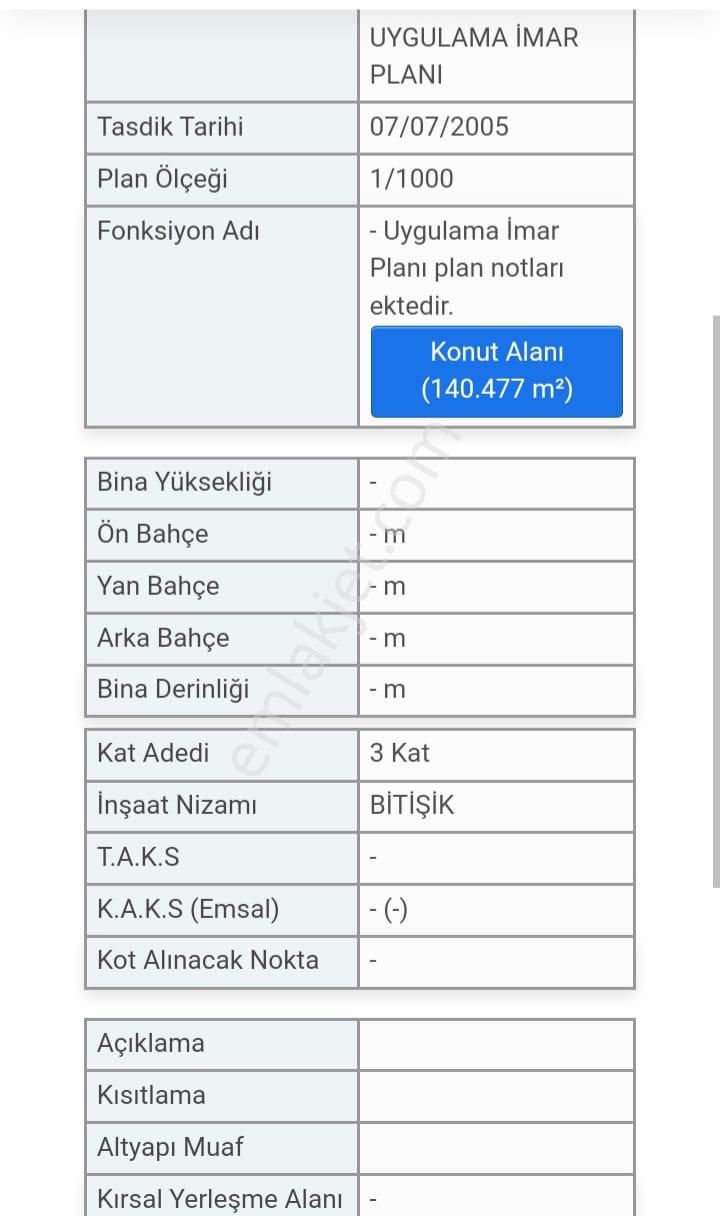Select the Yan Bahçe label
Viewport: 720px width, 1216px height.
pos(157,586)
